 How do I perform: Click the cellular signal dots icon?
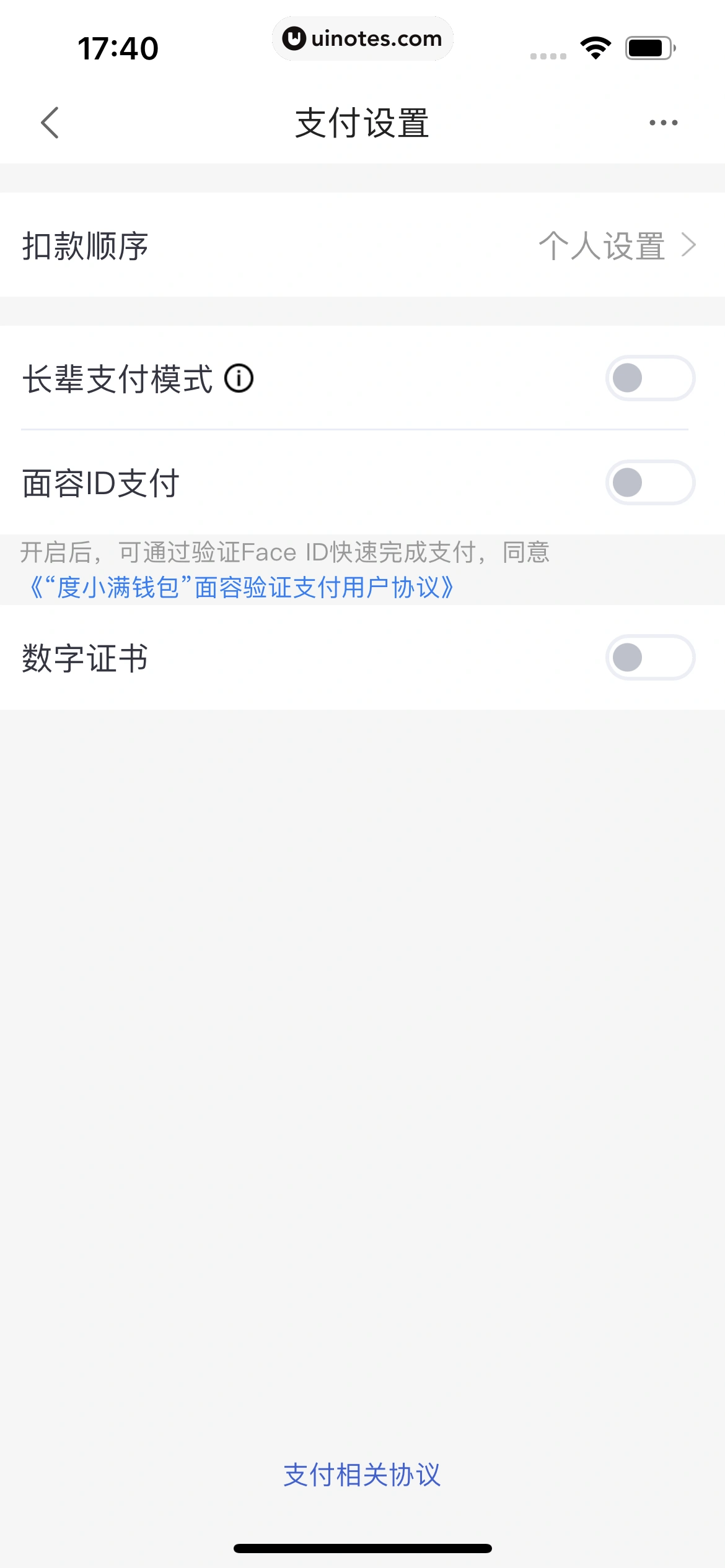coord(547,55)
